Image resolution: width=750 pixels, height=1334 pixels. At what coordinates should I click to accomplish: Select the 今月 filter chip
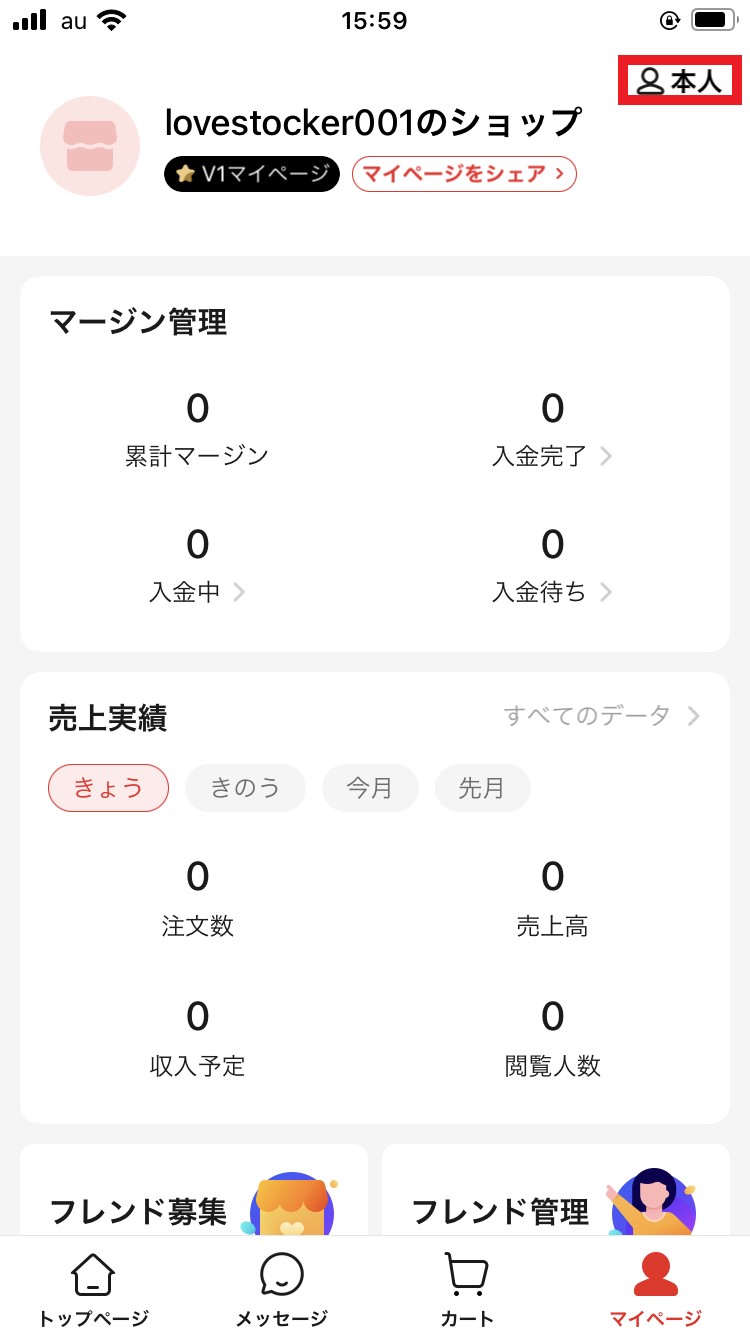click(x=370, y=788)
